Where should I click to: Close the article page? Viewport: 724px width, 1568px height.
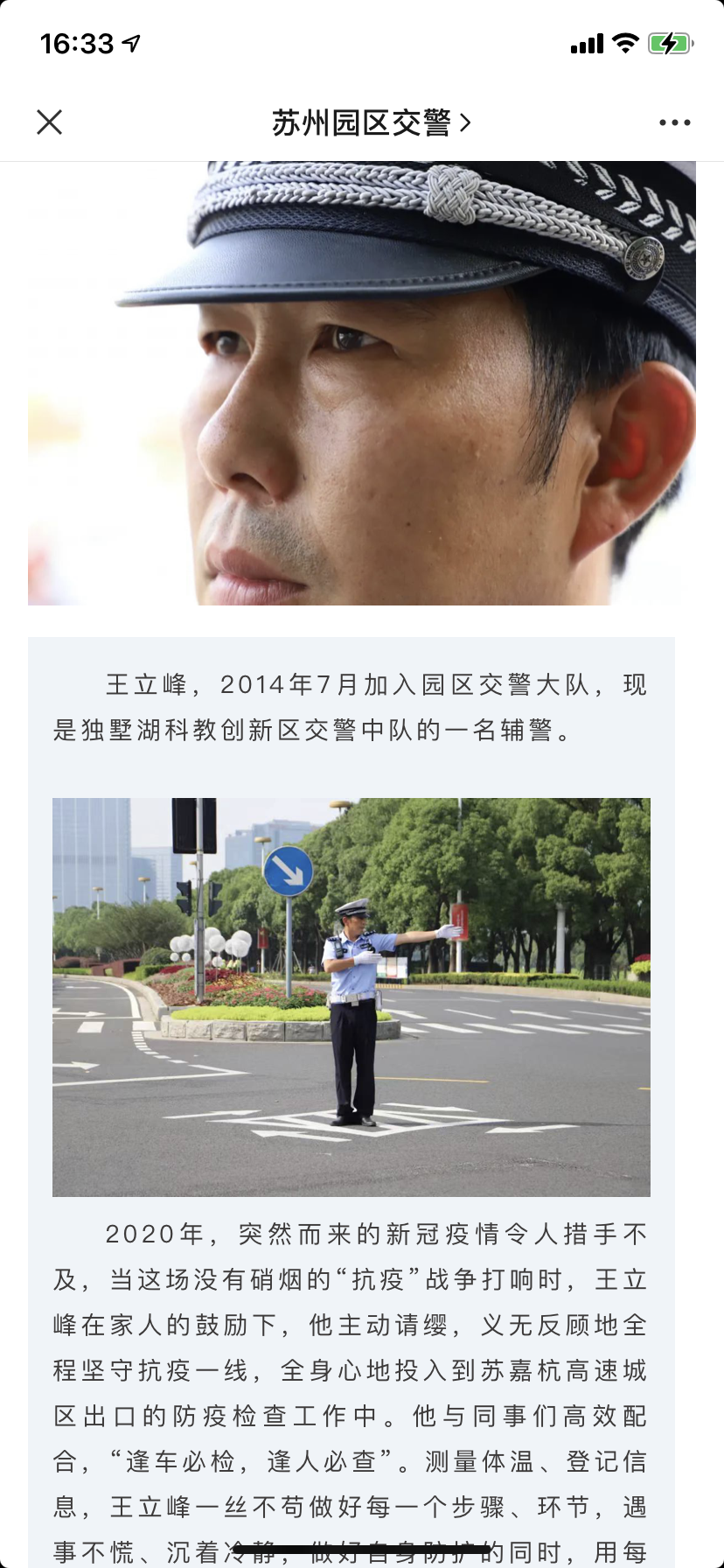click(x=50, y=122)
